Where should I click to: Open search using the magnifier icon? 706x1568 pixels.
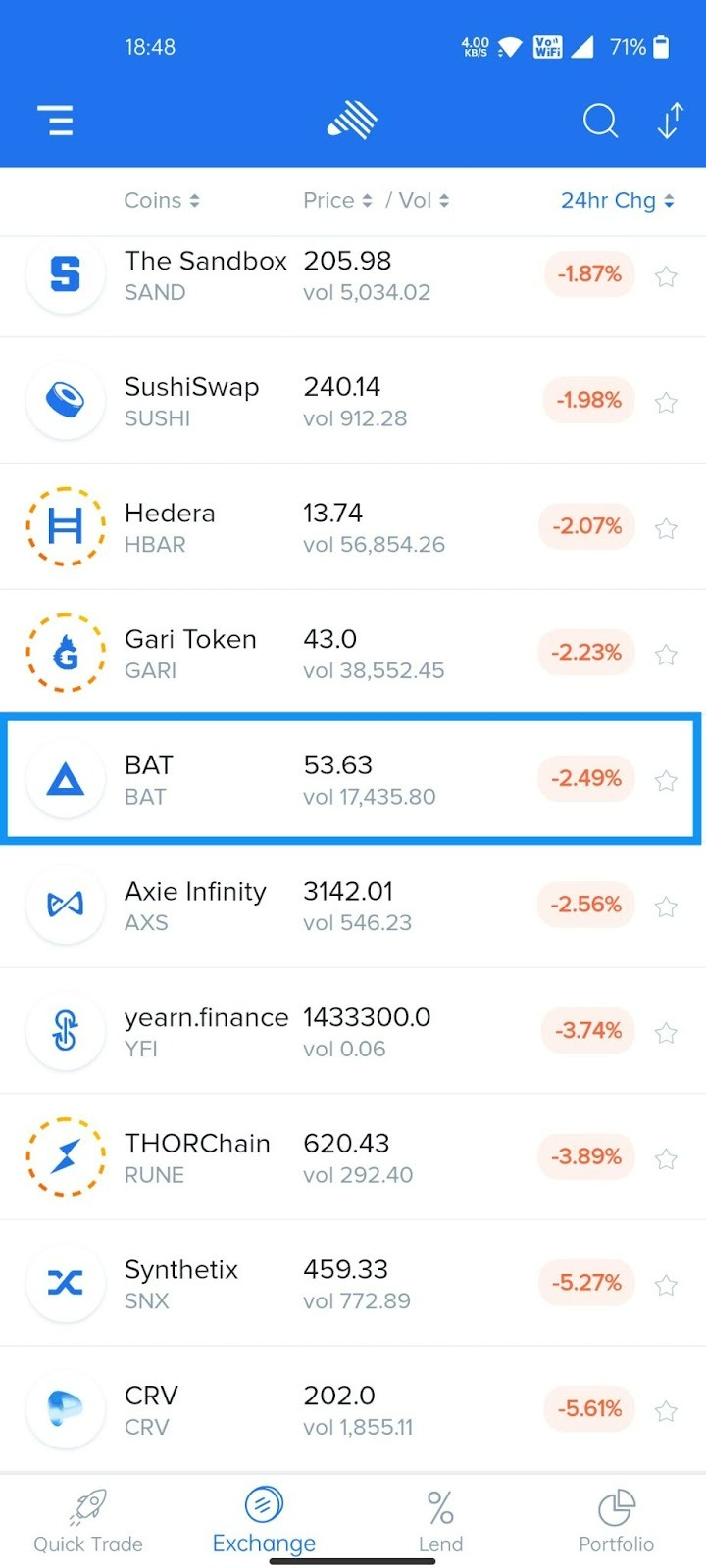(599, 122)
